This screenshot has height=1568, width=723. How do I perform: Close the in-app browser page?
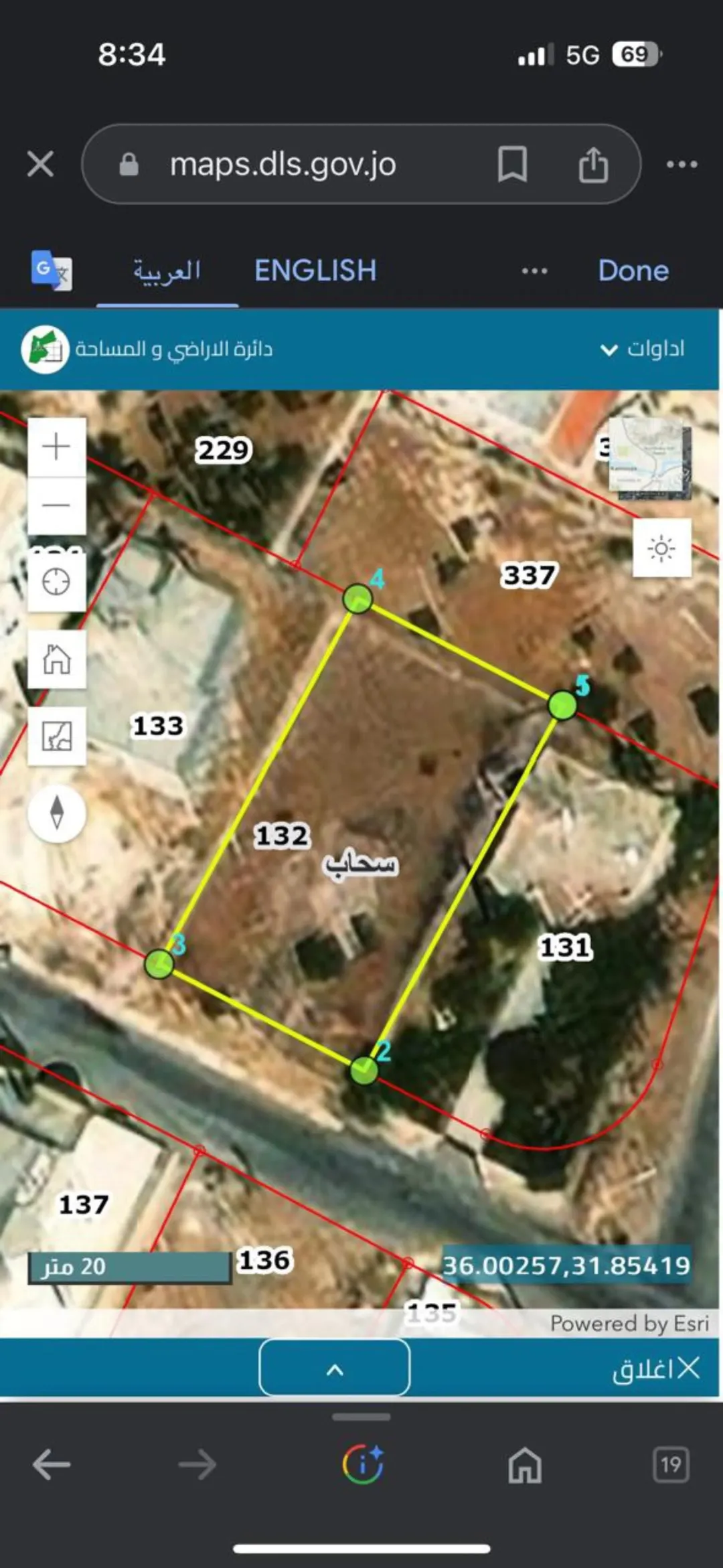pos(40,164)
